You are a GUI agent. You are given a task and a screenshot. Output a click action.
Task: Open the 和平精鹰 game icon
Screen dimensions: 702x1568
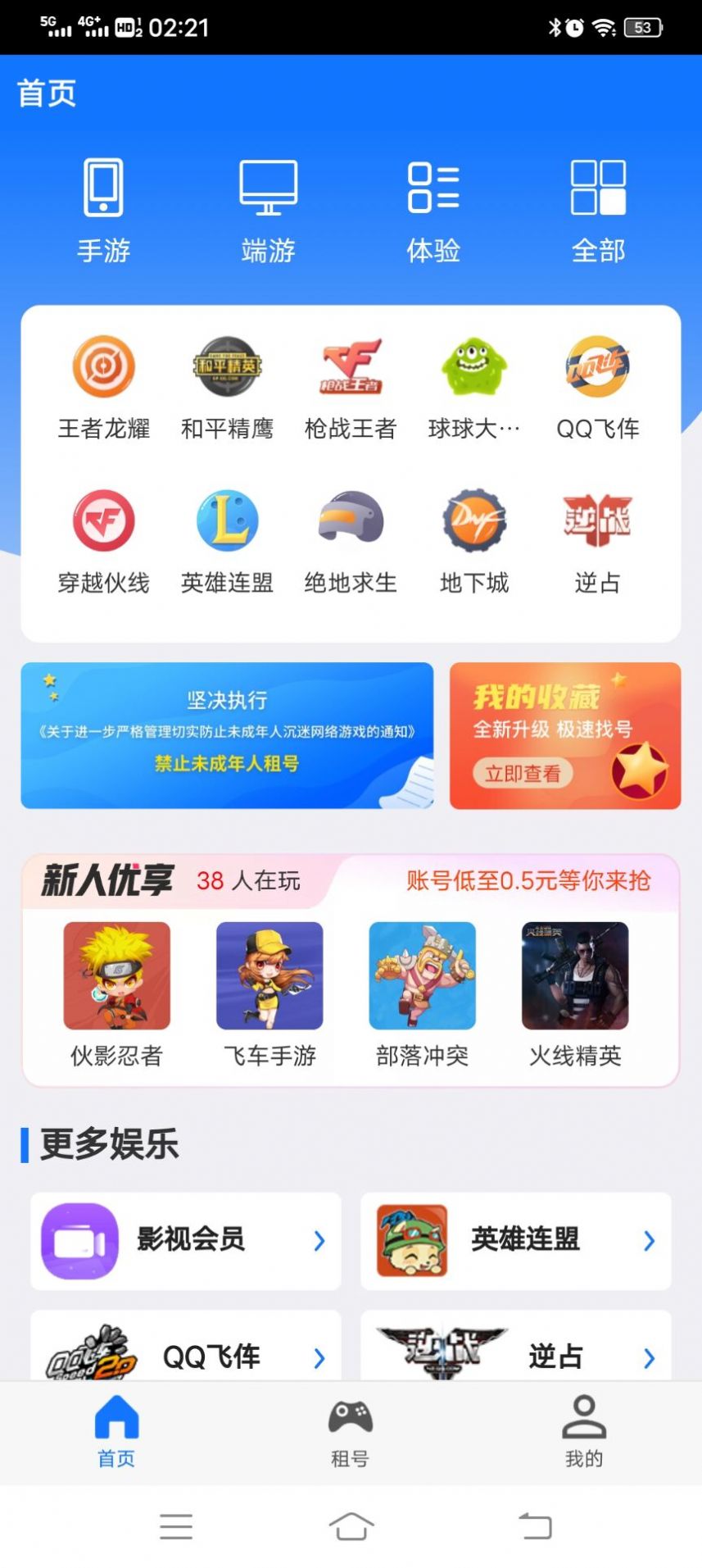(x=227, y=369)
